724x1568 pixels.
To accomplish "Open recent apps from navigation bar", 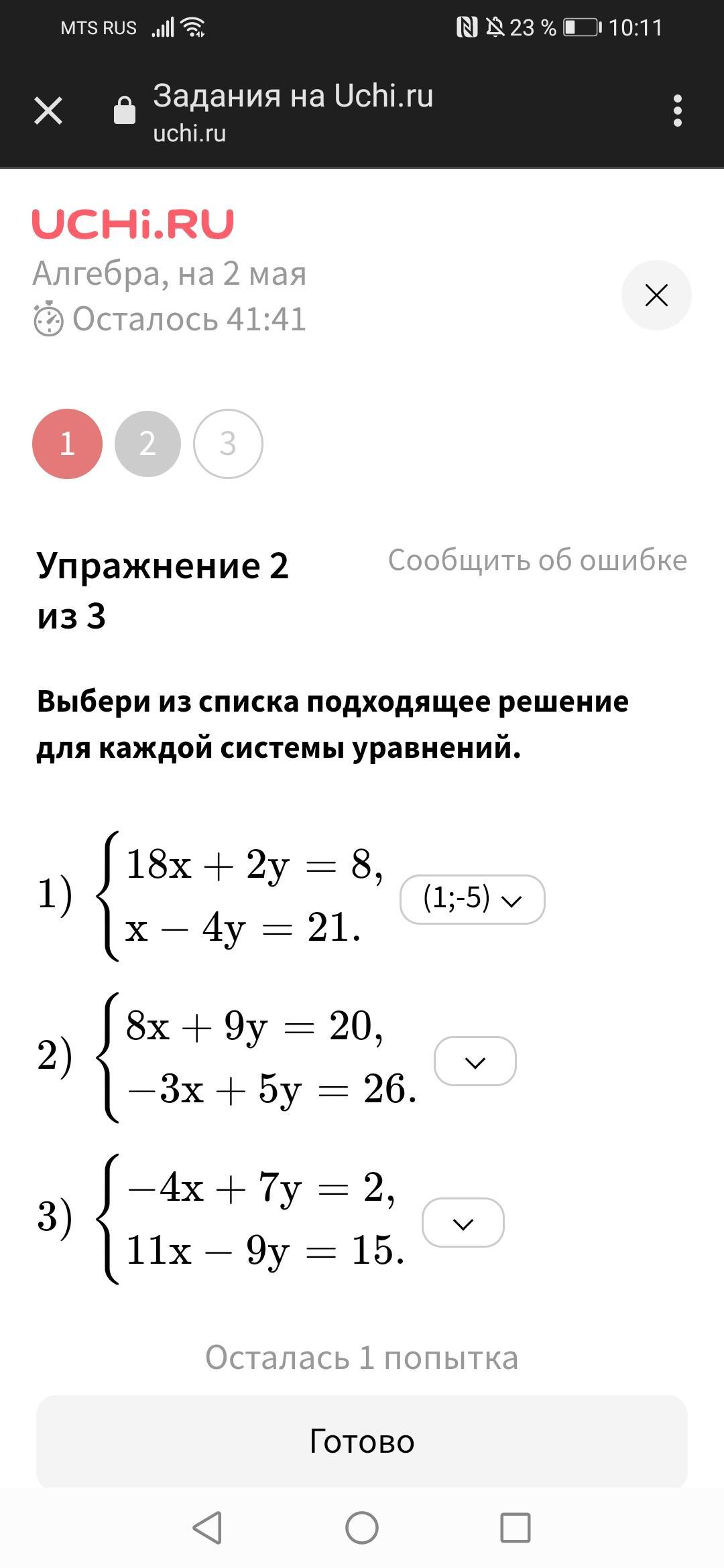I will tap(515, 1528).
